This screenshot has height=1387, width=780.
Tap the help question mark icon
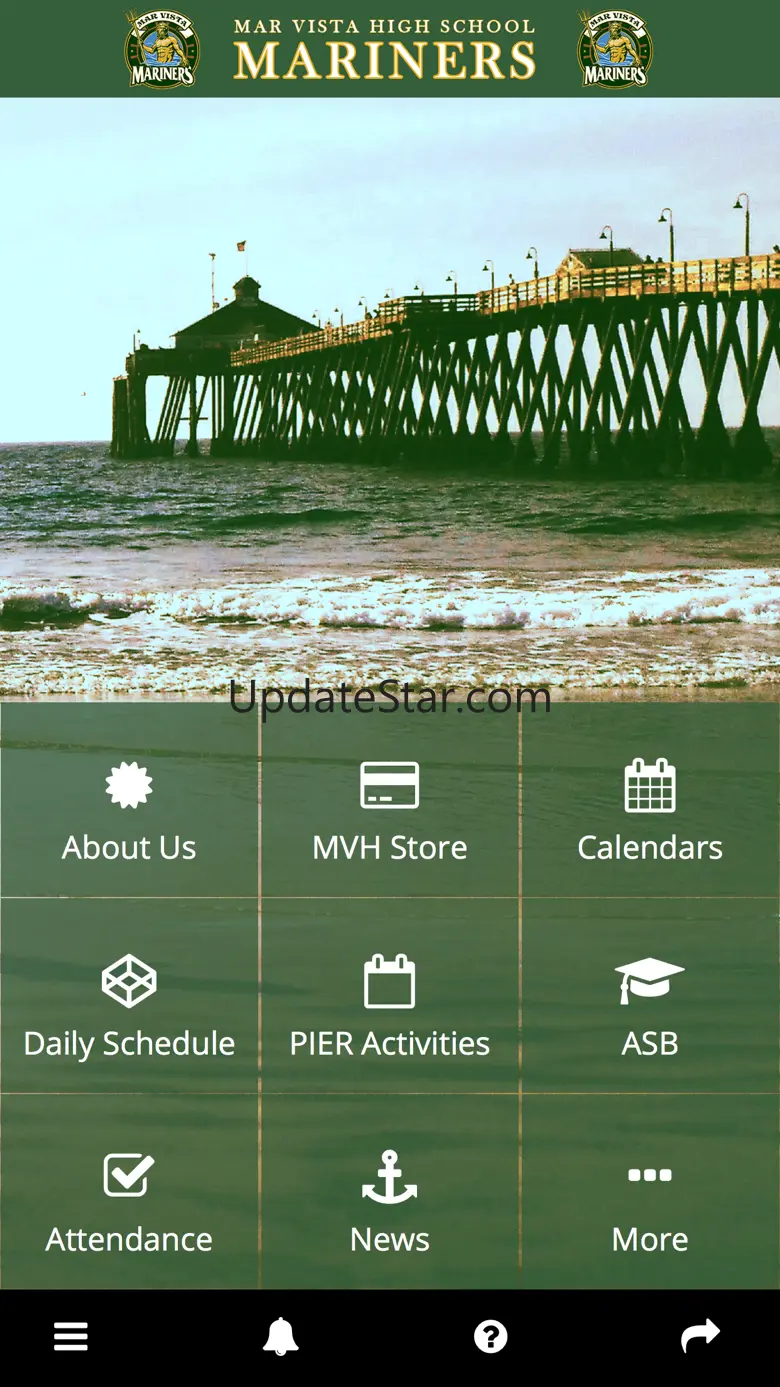(491, 1337)
